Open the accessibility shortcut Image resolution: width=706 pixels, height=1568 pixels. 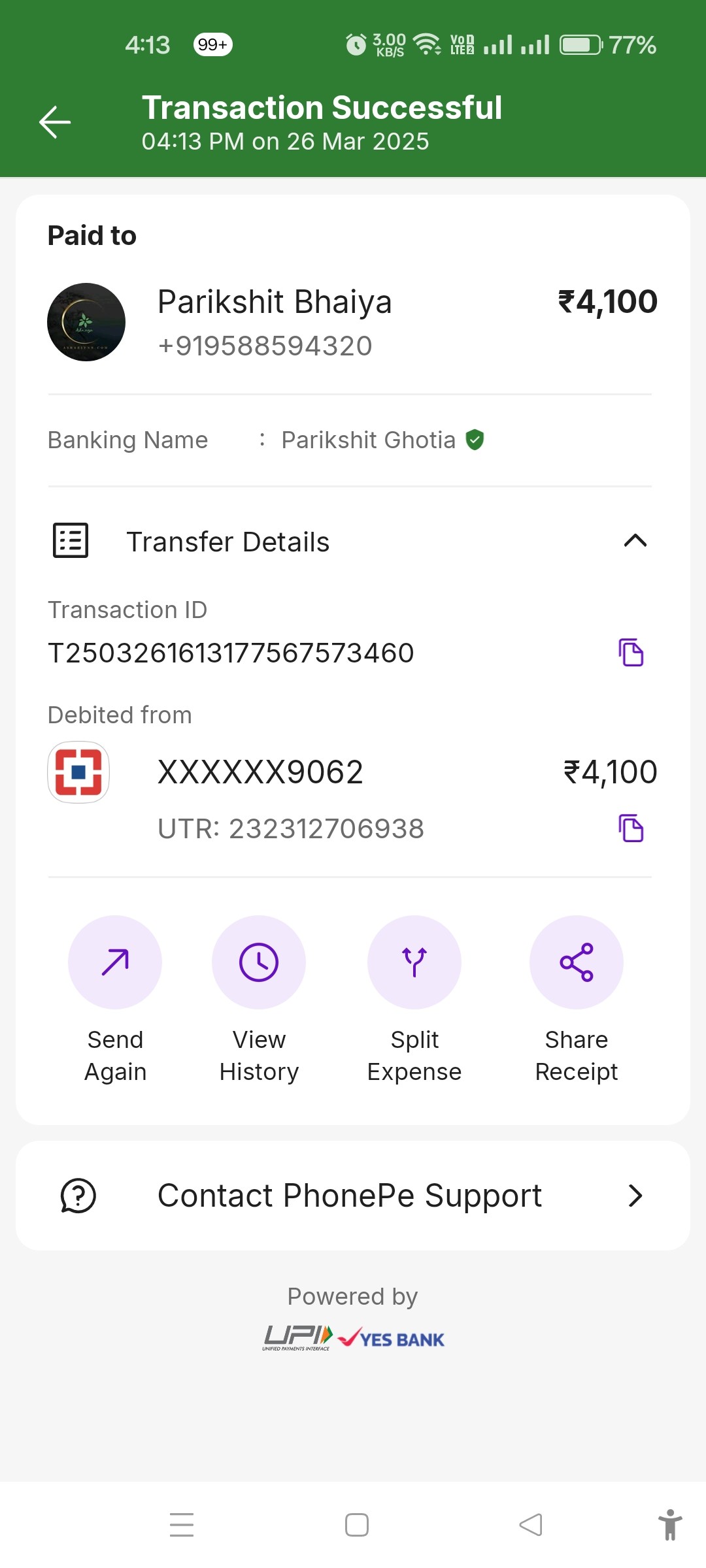[670, 1525]
